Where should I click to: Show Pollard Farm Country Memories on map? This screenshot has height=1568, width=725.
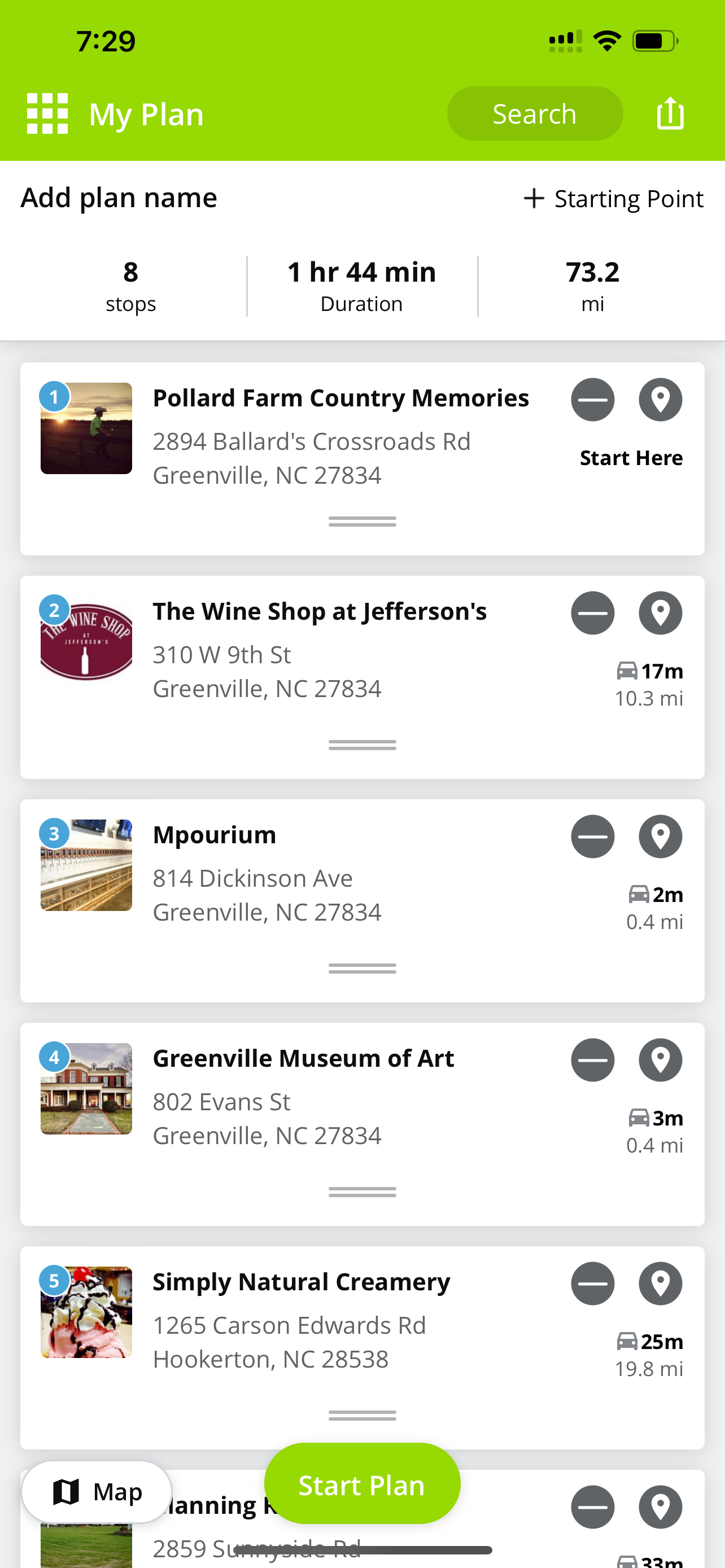661,400
